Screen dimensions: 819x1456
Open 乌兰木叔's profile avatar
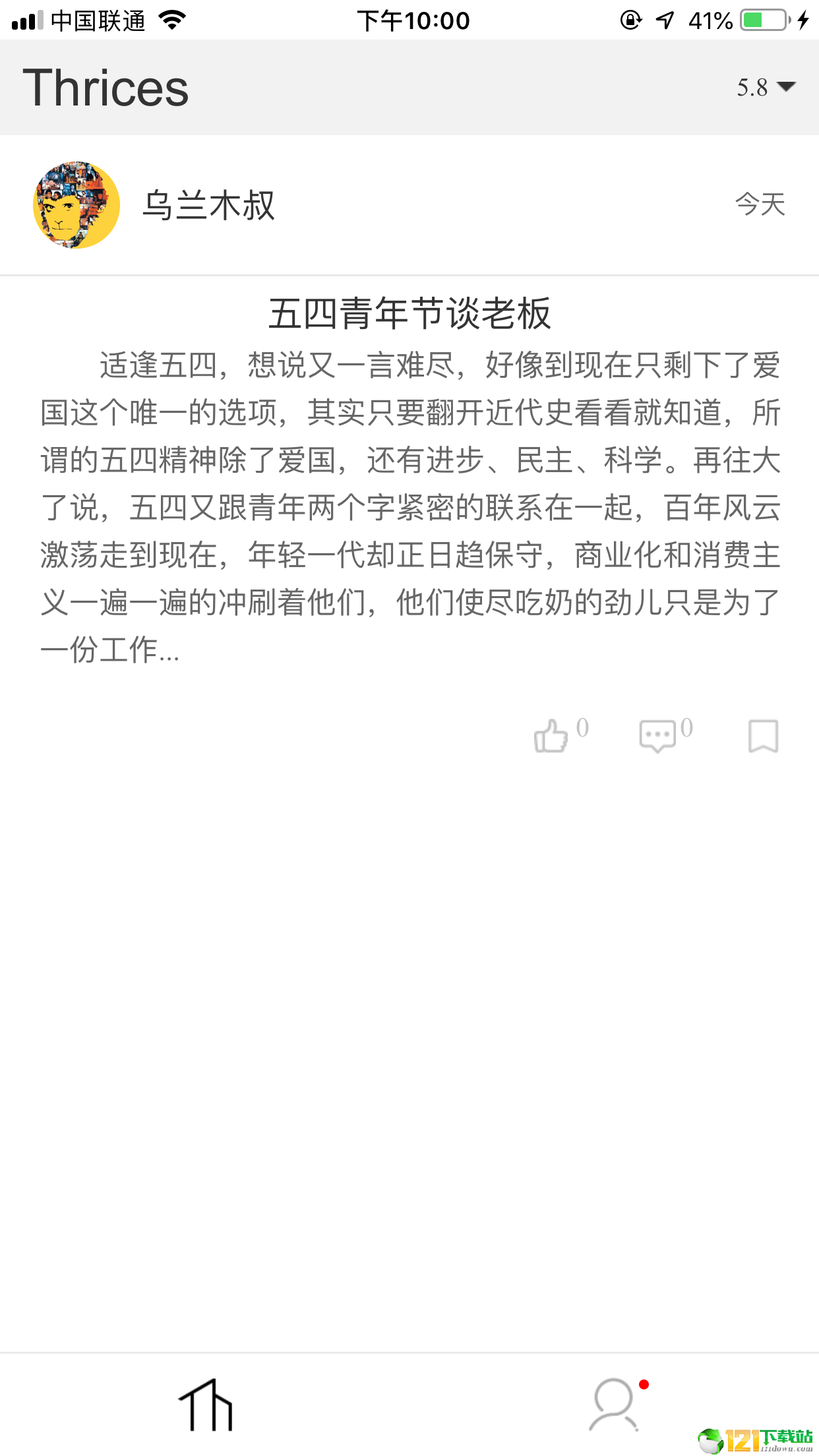coord(76,205)
